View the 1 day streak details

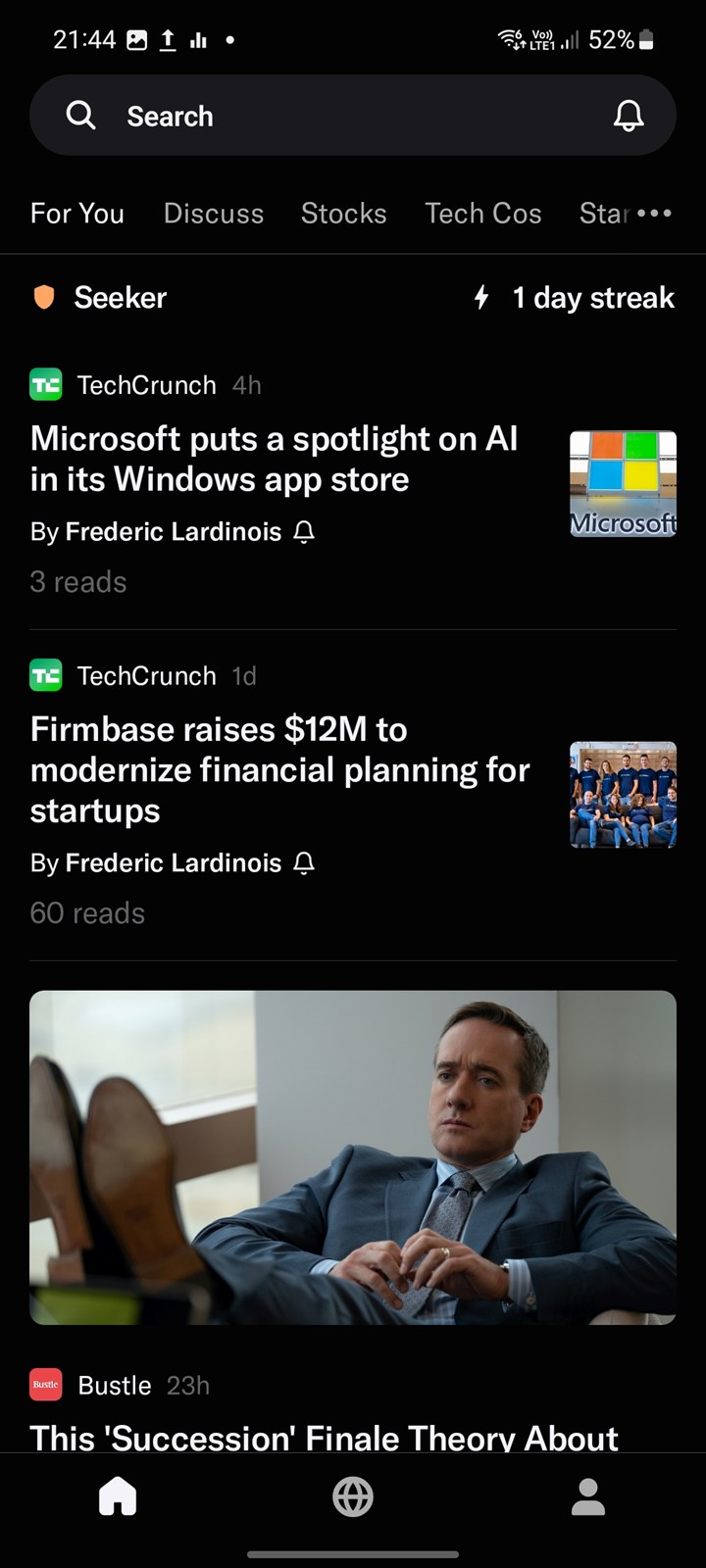pos(575,298)
